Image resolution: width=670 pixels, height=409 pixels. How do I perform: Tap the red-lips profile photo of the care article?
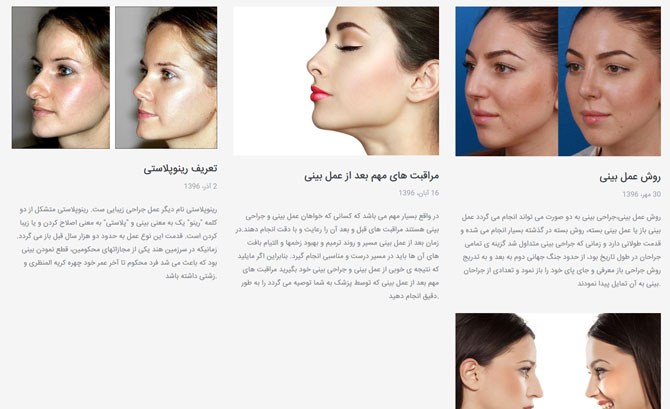click(x=336, y=81)
